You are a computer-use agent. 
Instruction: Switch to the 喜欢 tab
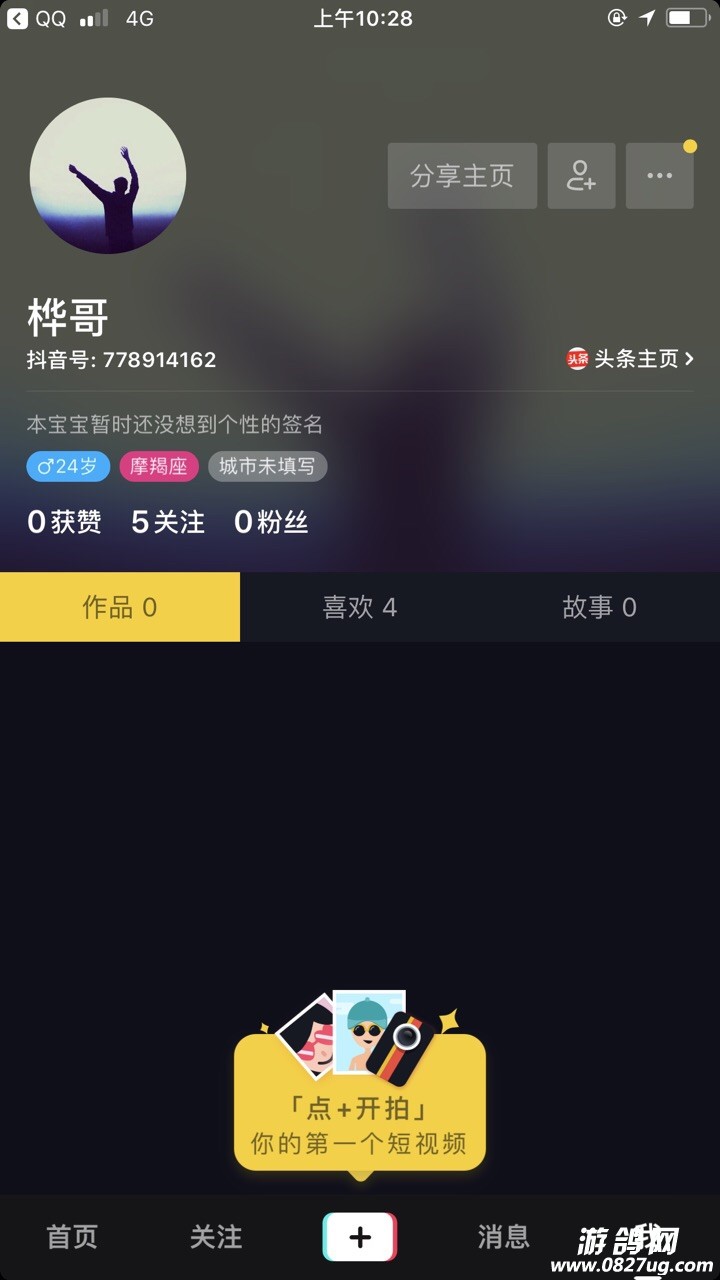(x=360, y=607)
